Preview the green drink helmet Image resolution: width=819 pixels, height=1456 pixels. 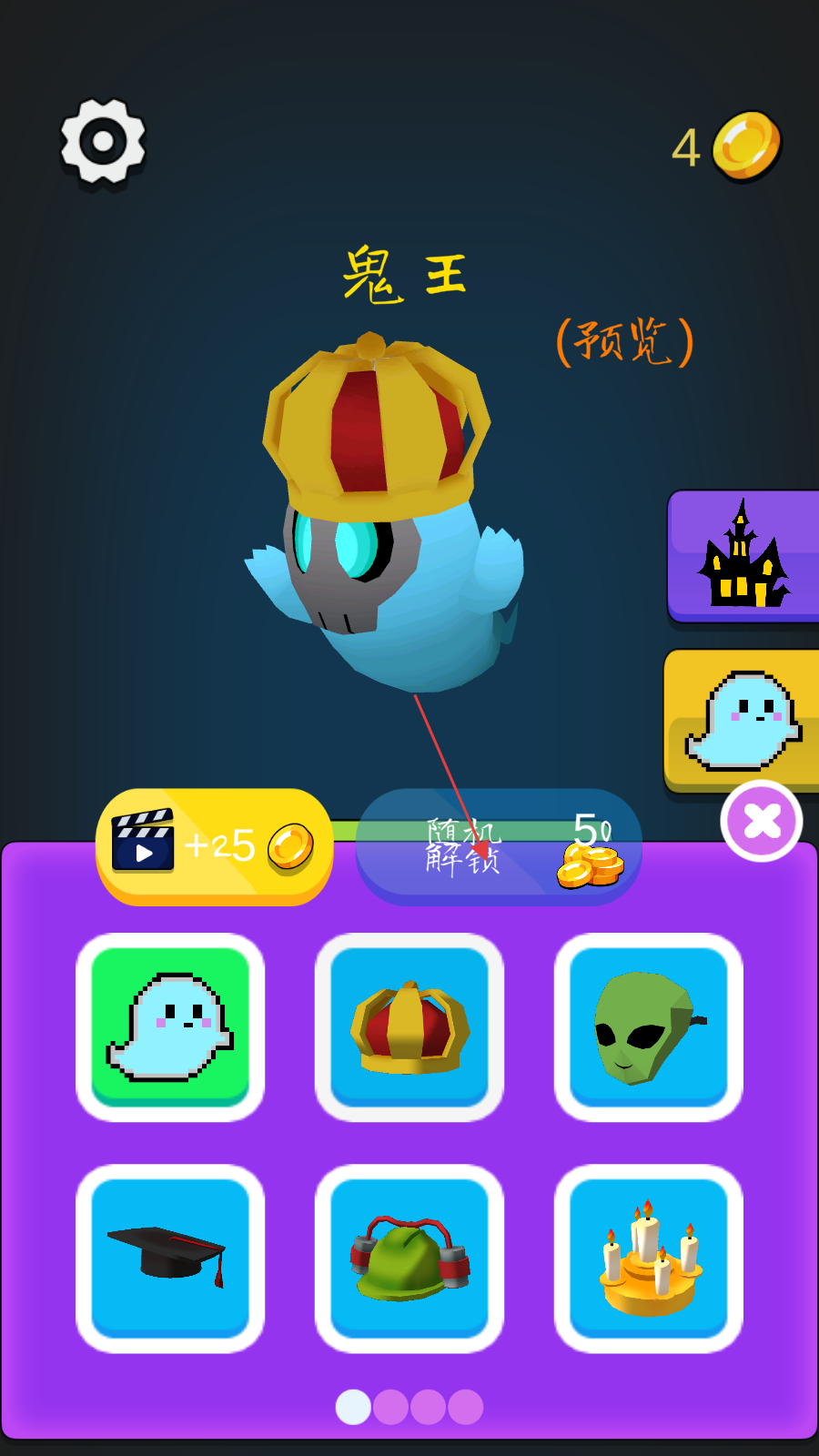(x=409, y=1258)
